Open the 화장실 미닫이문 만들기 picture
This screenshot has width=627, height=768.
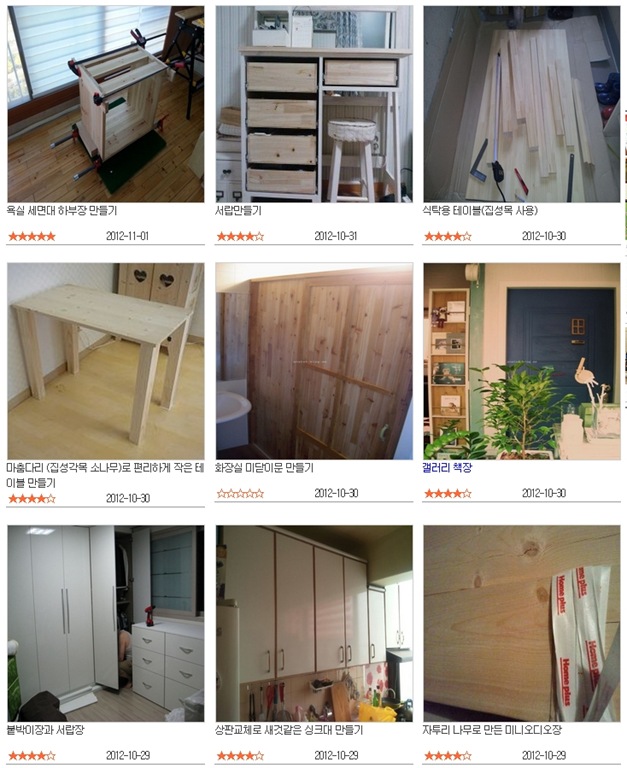point(313,361)
